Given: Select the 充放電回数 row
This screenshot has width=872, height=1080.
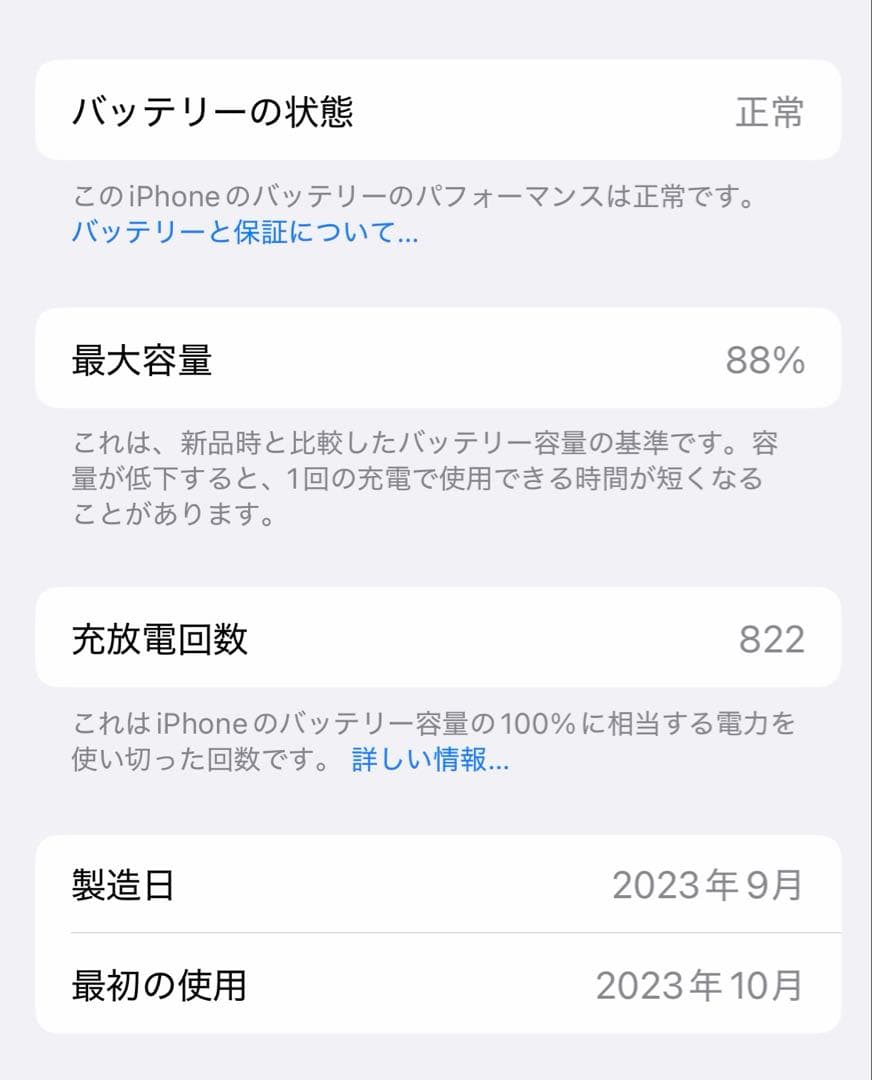Looking at the screenshot, I should 436,638.
